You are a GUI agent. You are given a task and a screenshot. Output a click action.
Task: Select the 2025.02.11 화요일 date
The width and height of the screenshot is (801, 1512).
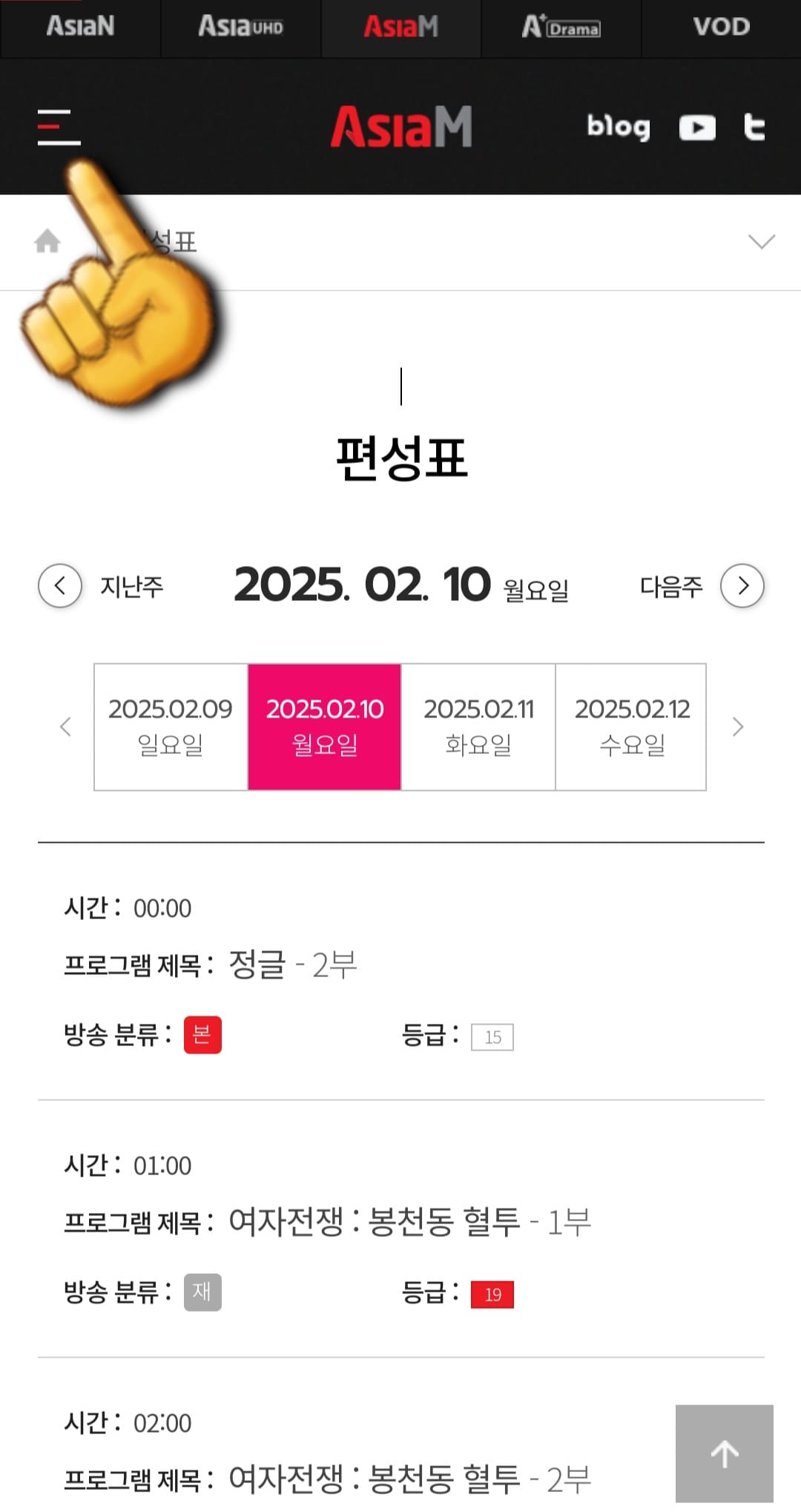pyautogui.click(x=478, y=726)
